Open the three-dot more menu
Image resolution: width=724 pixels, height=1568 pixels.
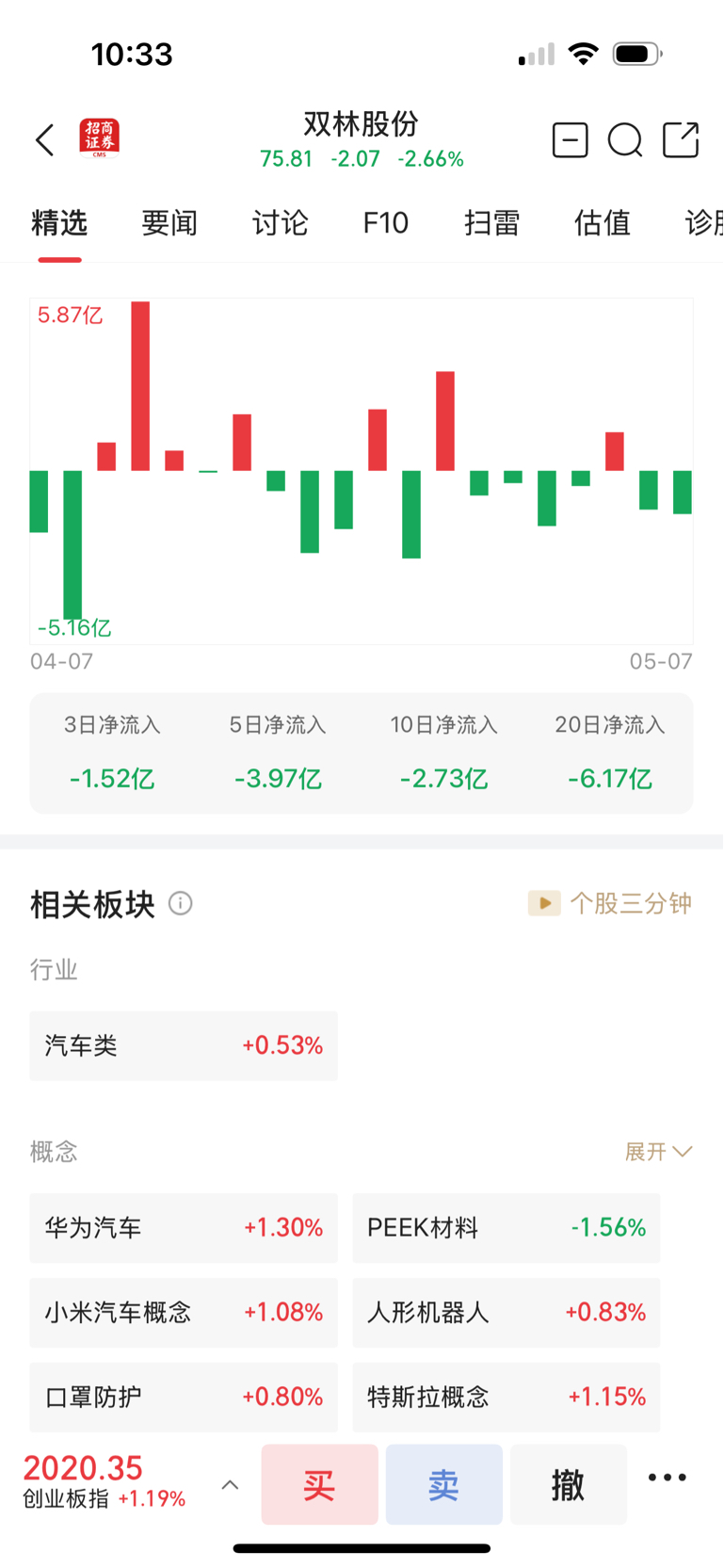tap(668, 1478)
